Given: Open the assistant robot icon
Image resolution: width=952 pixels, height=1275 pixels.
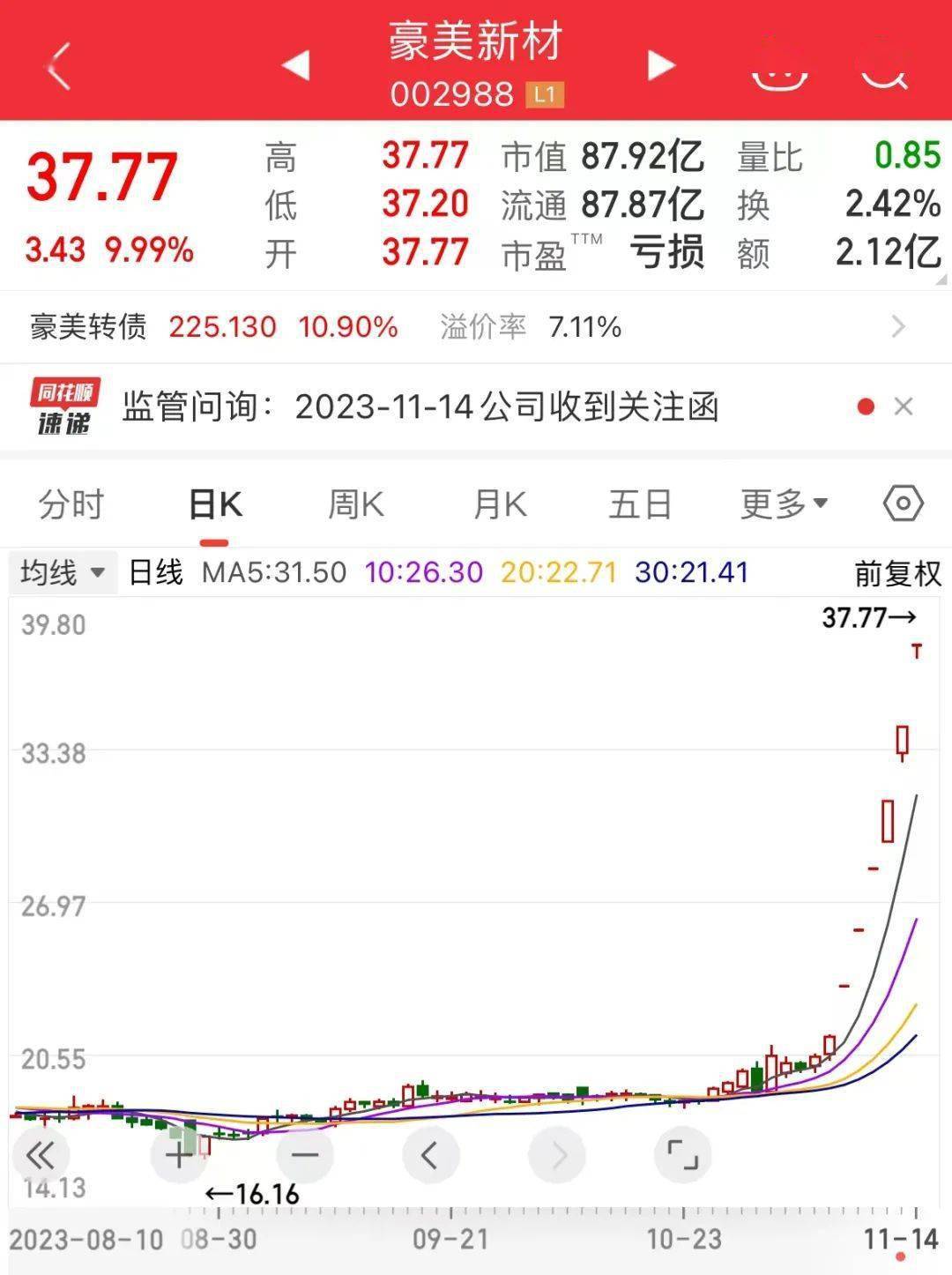Looking at the screenshot, I should [x=779, y=71].
